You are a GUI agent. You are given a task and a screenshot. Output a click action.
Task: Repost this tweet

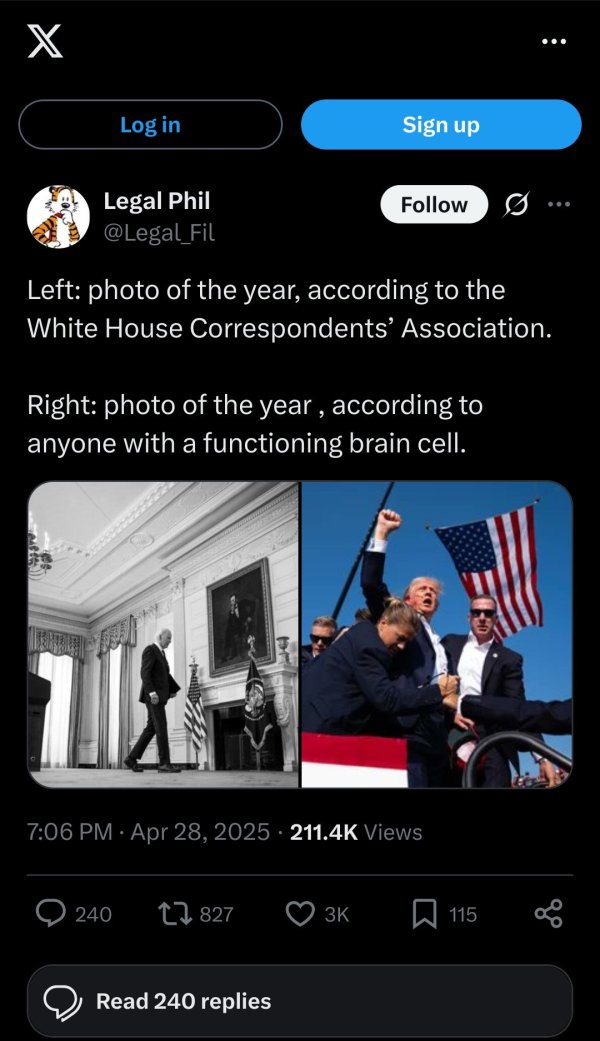pos(176,913)
